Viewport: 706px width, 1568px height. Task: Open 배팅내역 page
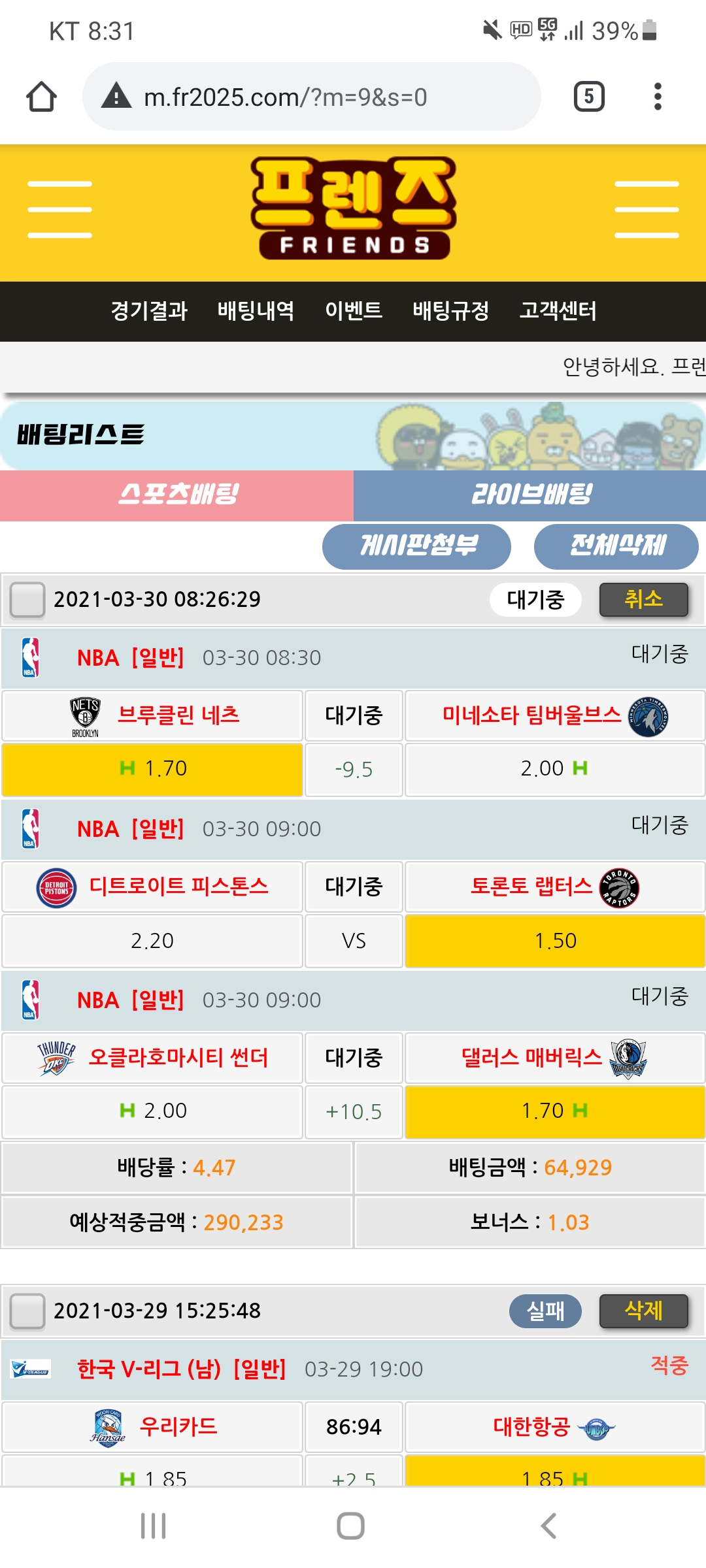pos(256,311)
